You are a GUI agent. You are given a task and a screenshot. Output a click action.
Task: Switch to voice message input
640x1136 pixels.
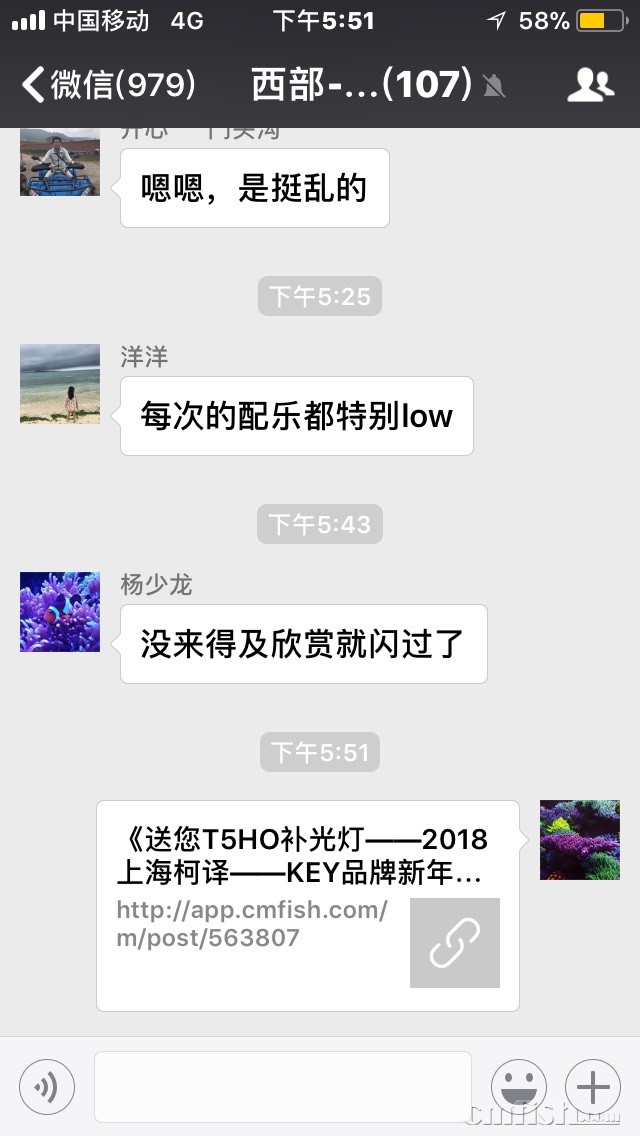tap(47, 1086)
